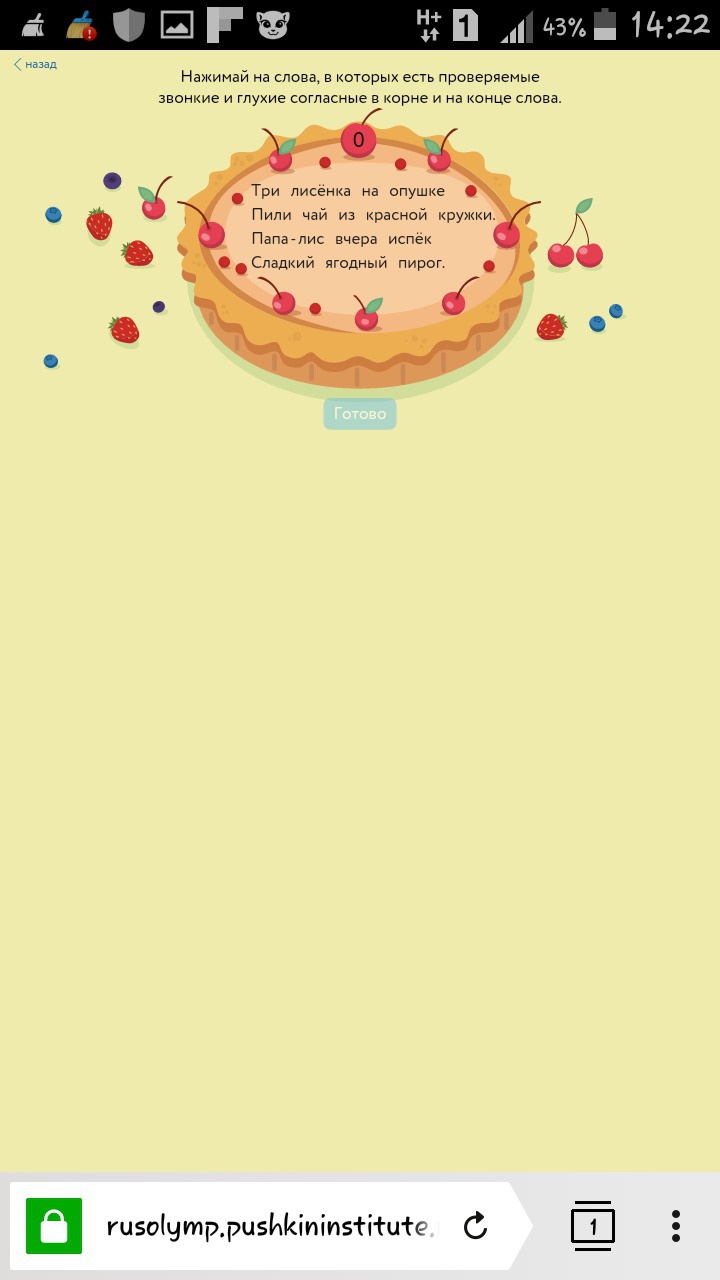Select the word испёк
Image resolution: width=720 pixels, height=1280 pixels.
click(410, 240)
